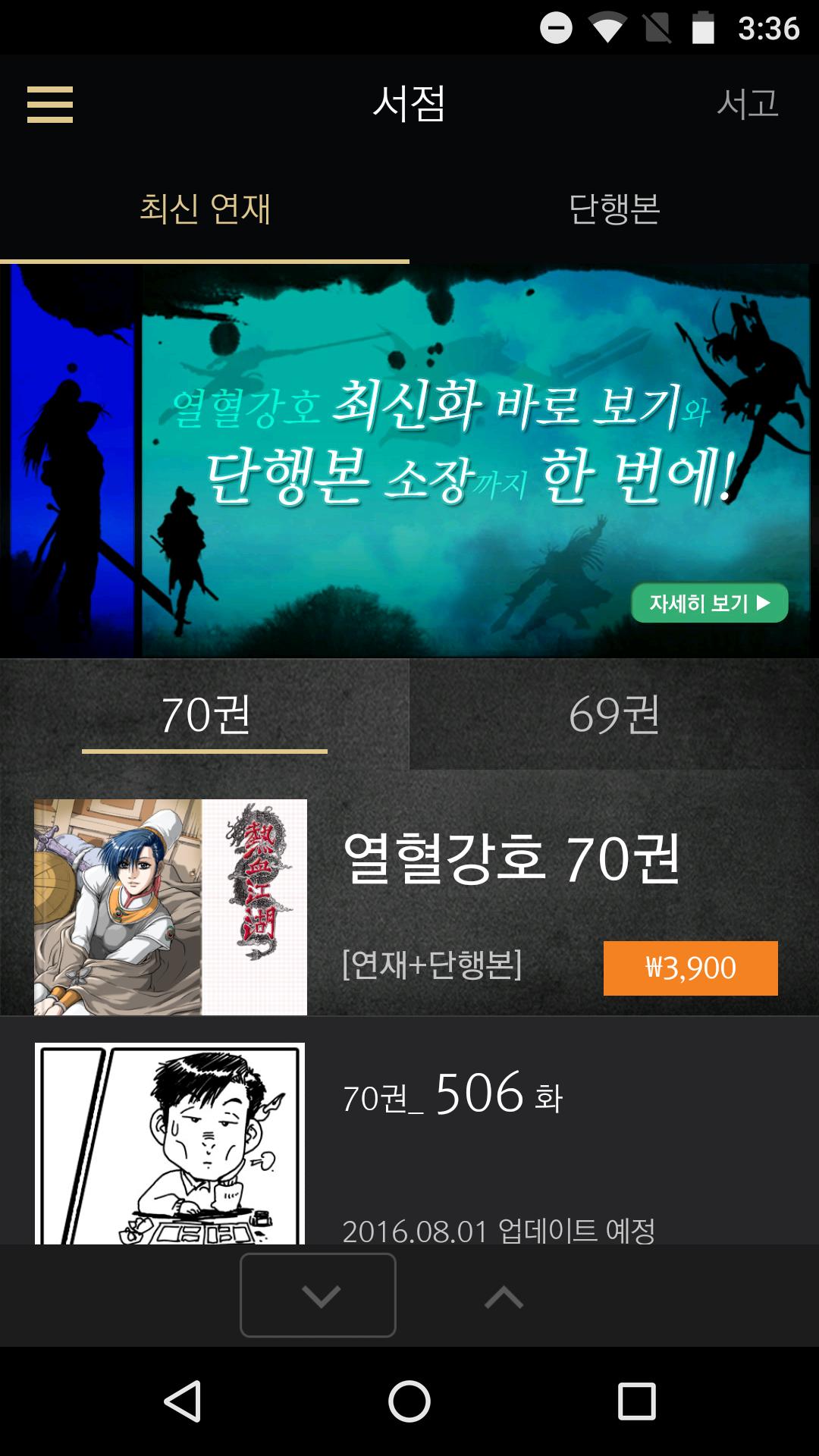Select the 70권 volume tab
The image size is (819, 1456).
(205, 714)
